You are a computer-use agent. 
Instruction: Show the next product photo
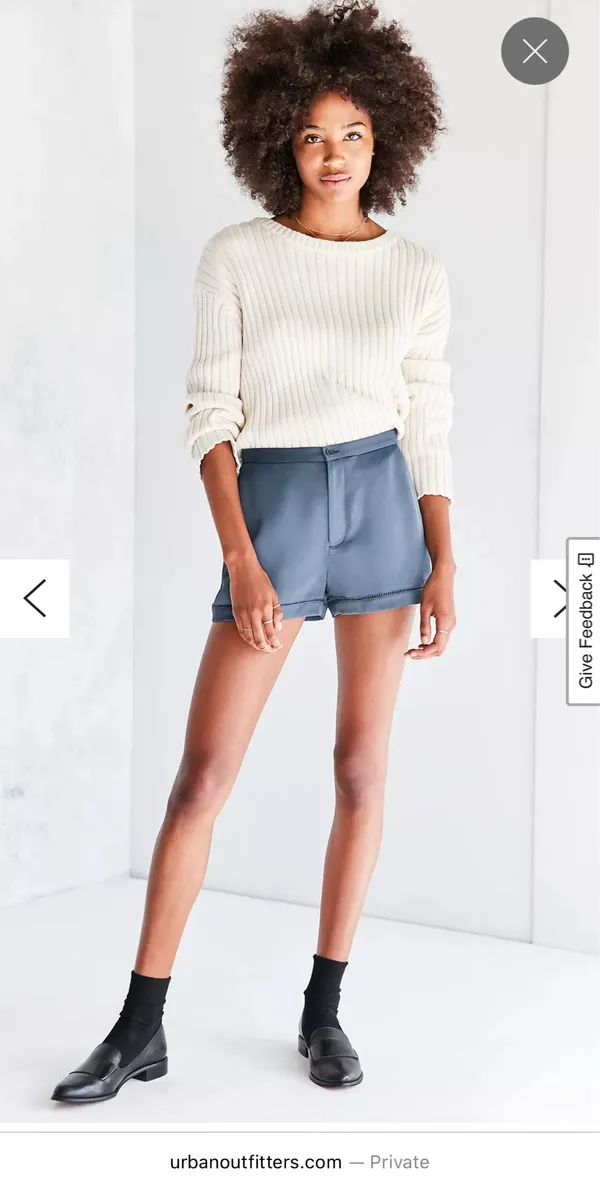pos(549,598)
